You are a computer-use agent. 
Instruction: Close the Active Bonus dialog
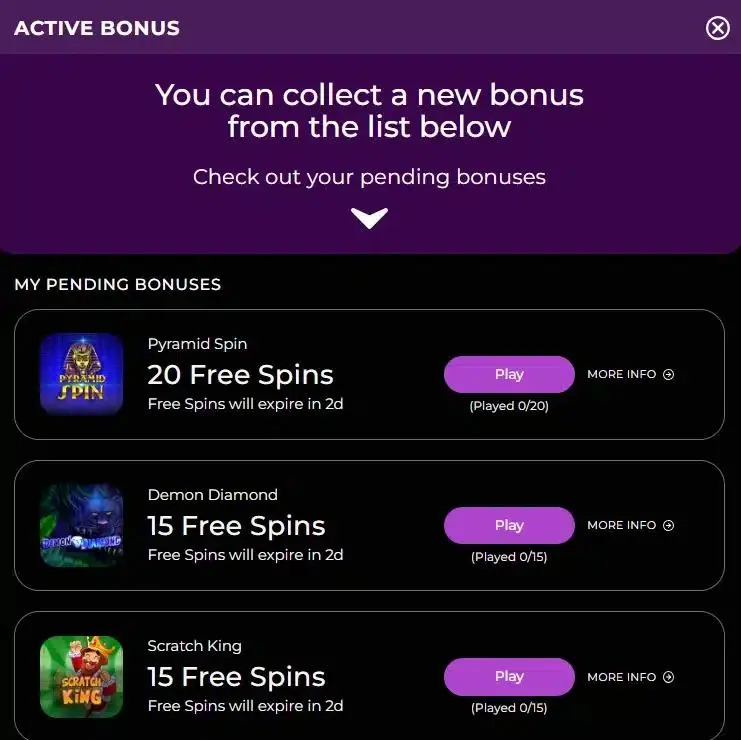(x=717, y=28)
